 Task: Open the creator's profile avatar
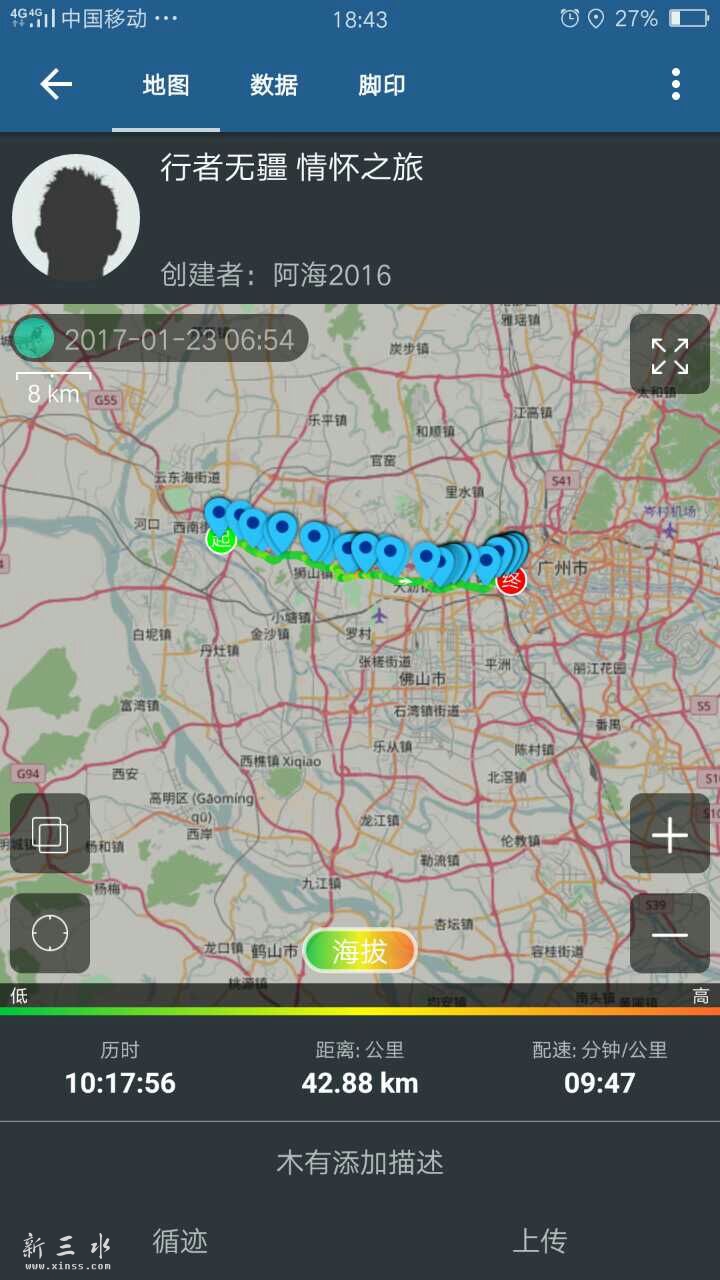(76, 218)
